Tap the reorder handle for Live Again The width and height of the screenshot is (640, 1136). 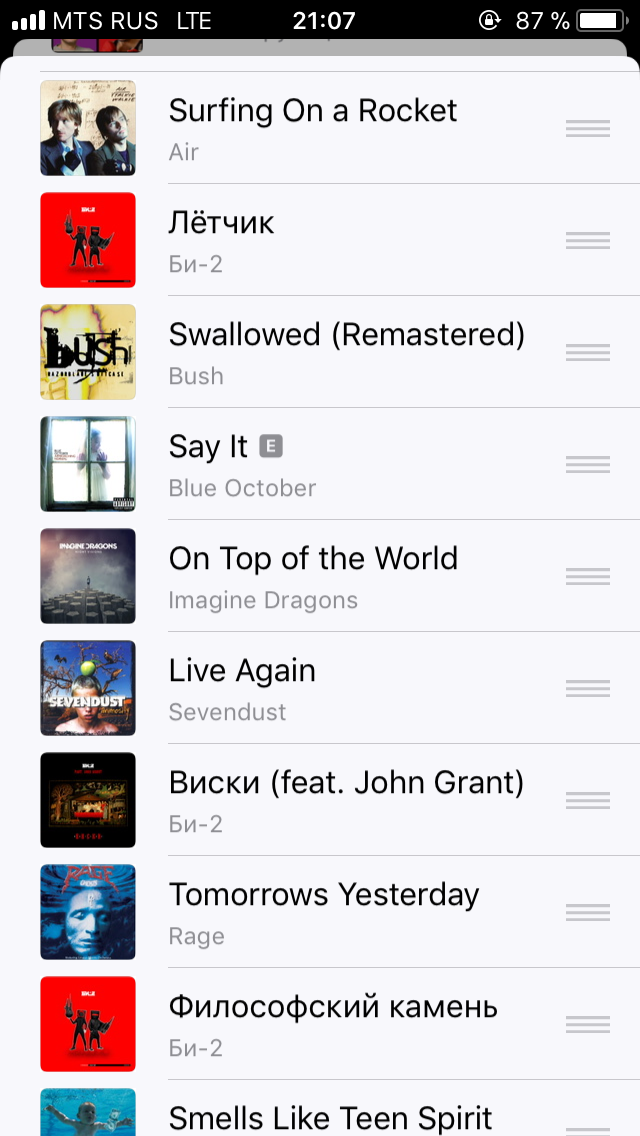point(588,688)
